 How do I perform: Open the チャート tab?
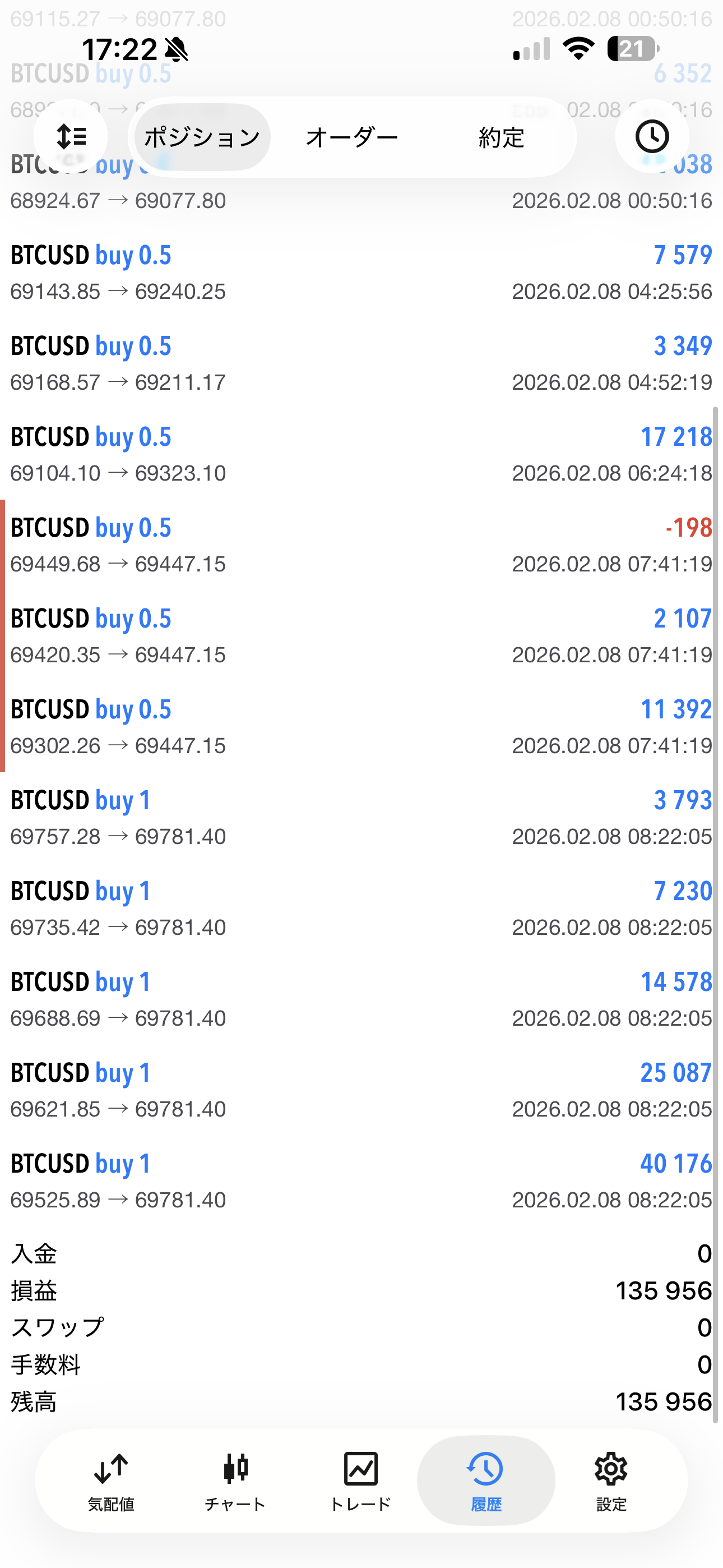(235, 1479)
